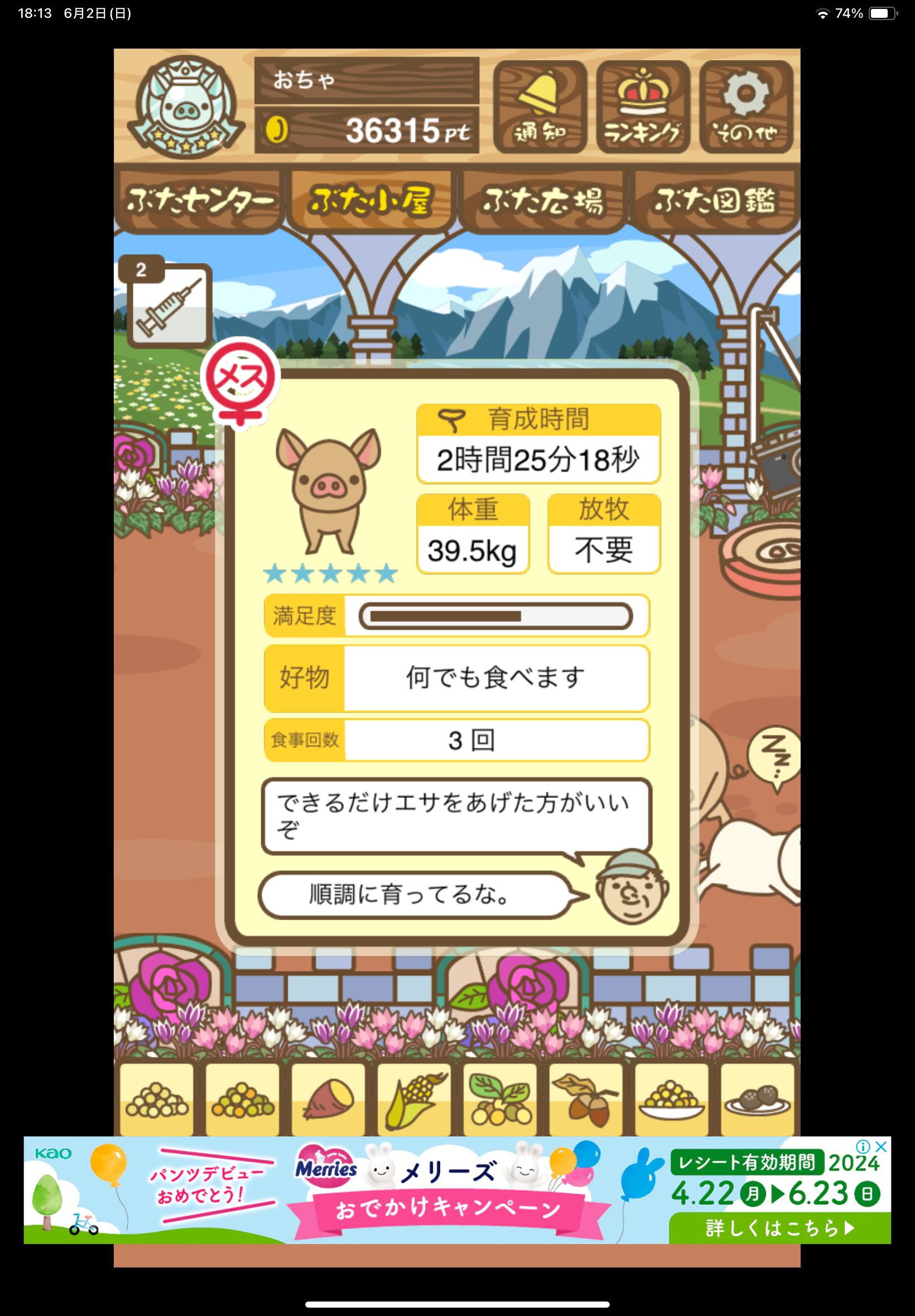Open the ランキング ranking button
Image resolution: width=915 pixels, height=1316 pixels.
point(642,107)
